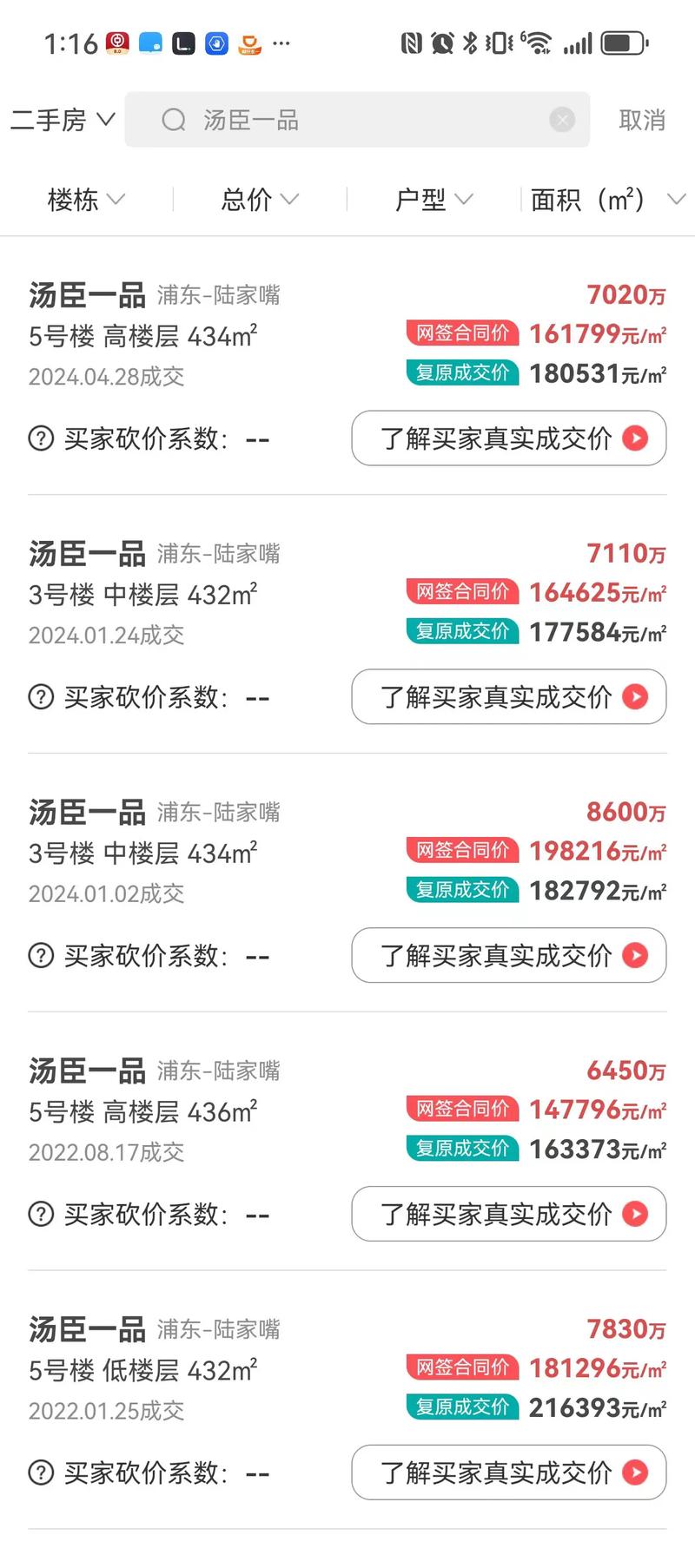Open bargaining coefficient help for 2024.01.02 deal

[41, 956]
